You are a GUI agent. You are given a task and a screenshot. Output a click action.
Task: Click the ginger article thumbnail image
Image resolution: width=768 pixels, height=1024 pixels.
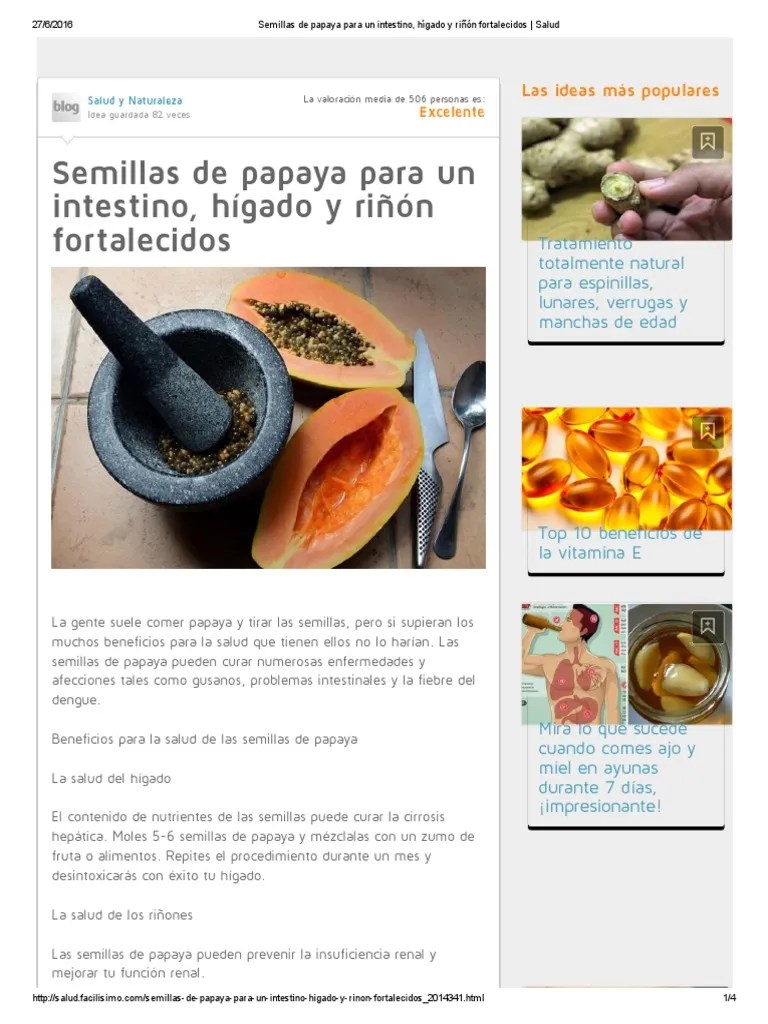coord(624,180)
